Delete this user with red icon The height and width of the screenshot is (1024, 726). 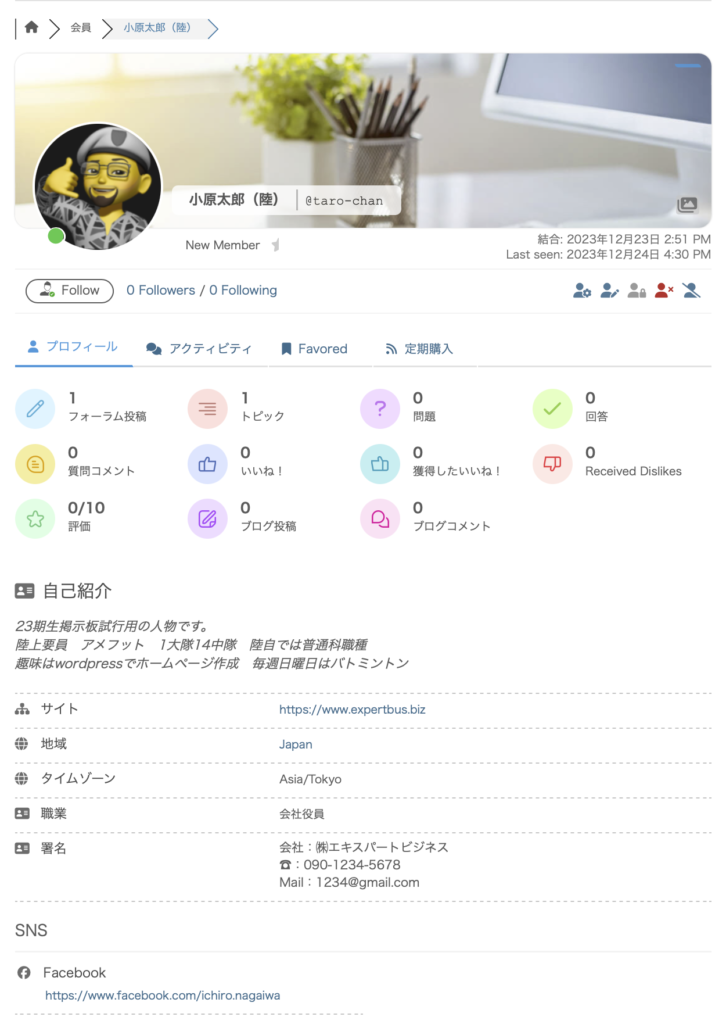(663, 291)
